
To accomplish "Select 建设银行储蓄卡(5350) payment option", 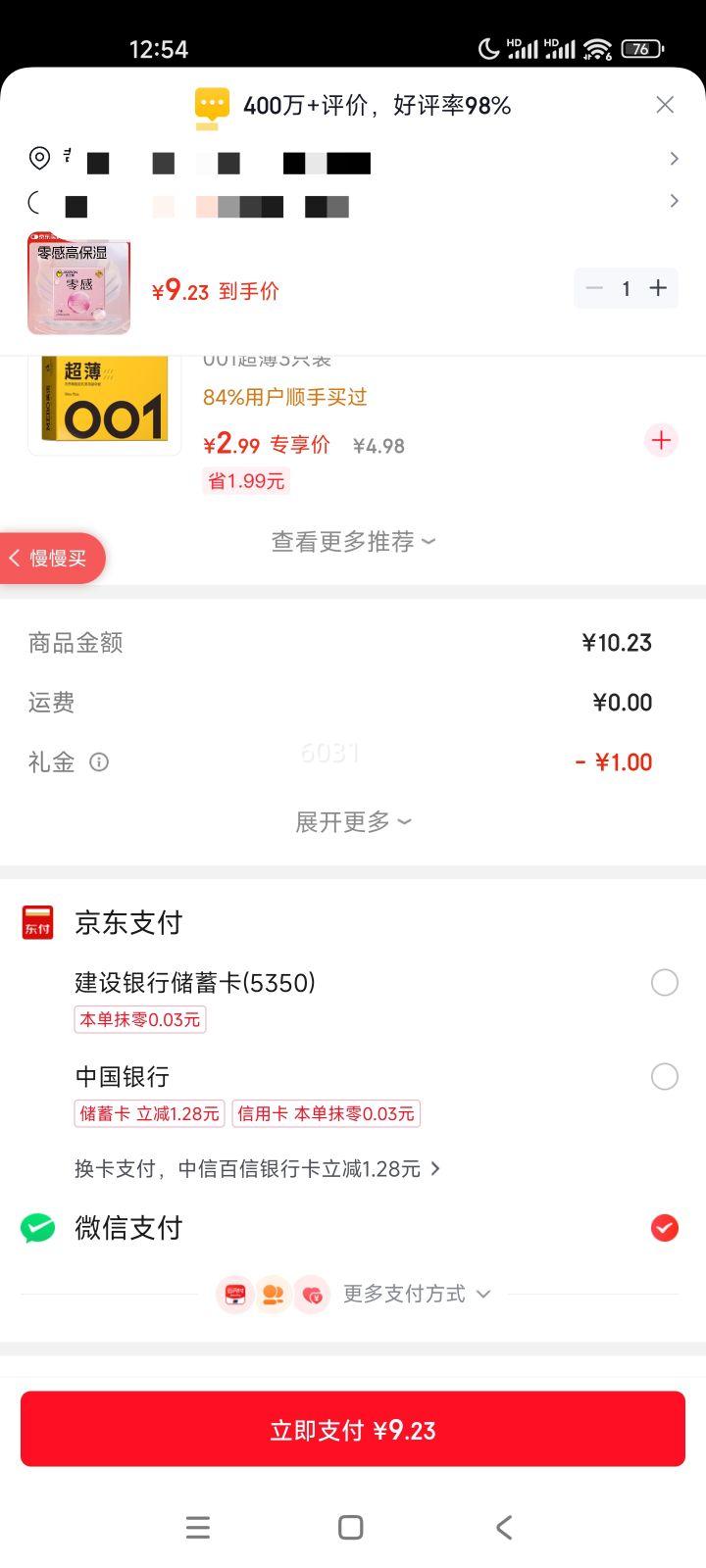I will tap(664, 982).
